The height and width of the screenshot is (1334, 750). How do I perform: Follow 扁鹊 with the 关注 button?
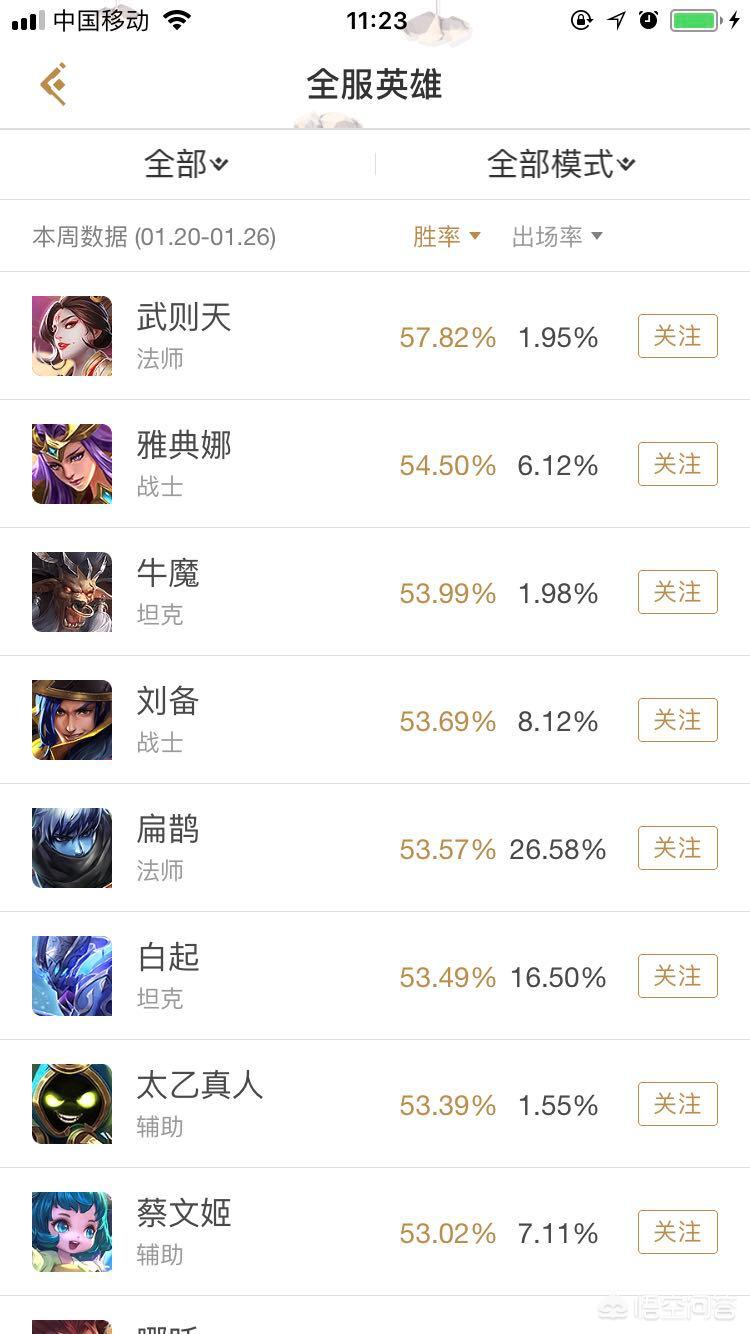tap(677, 848)
